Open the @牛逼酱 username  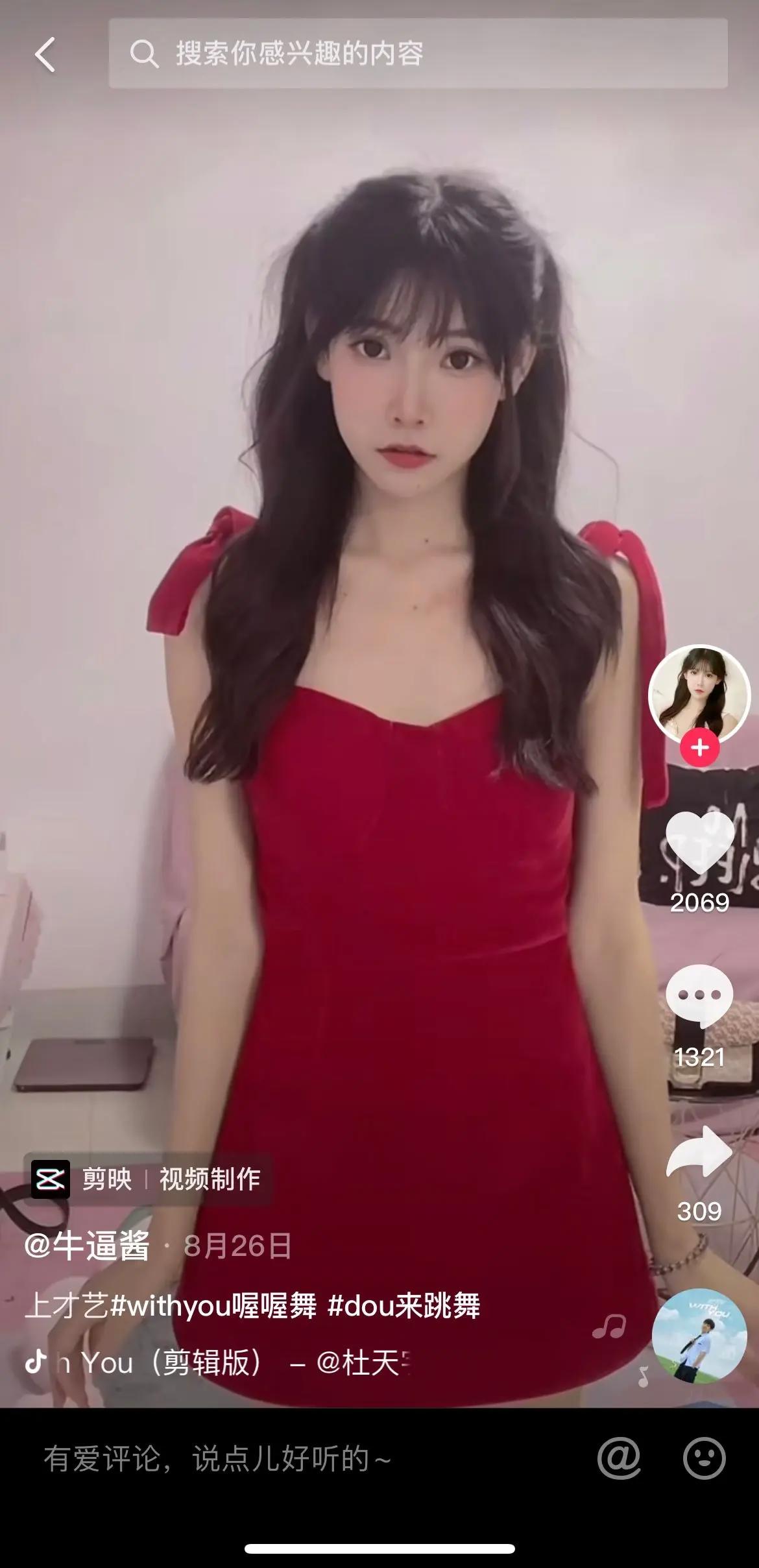(x=88, y=1246)
